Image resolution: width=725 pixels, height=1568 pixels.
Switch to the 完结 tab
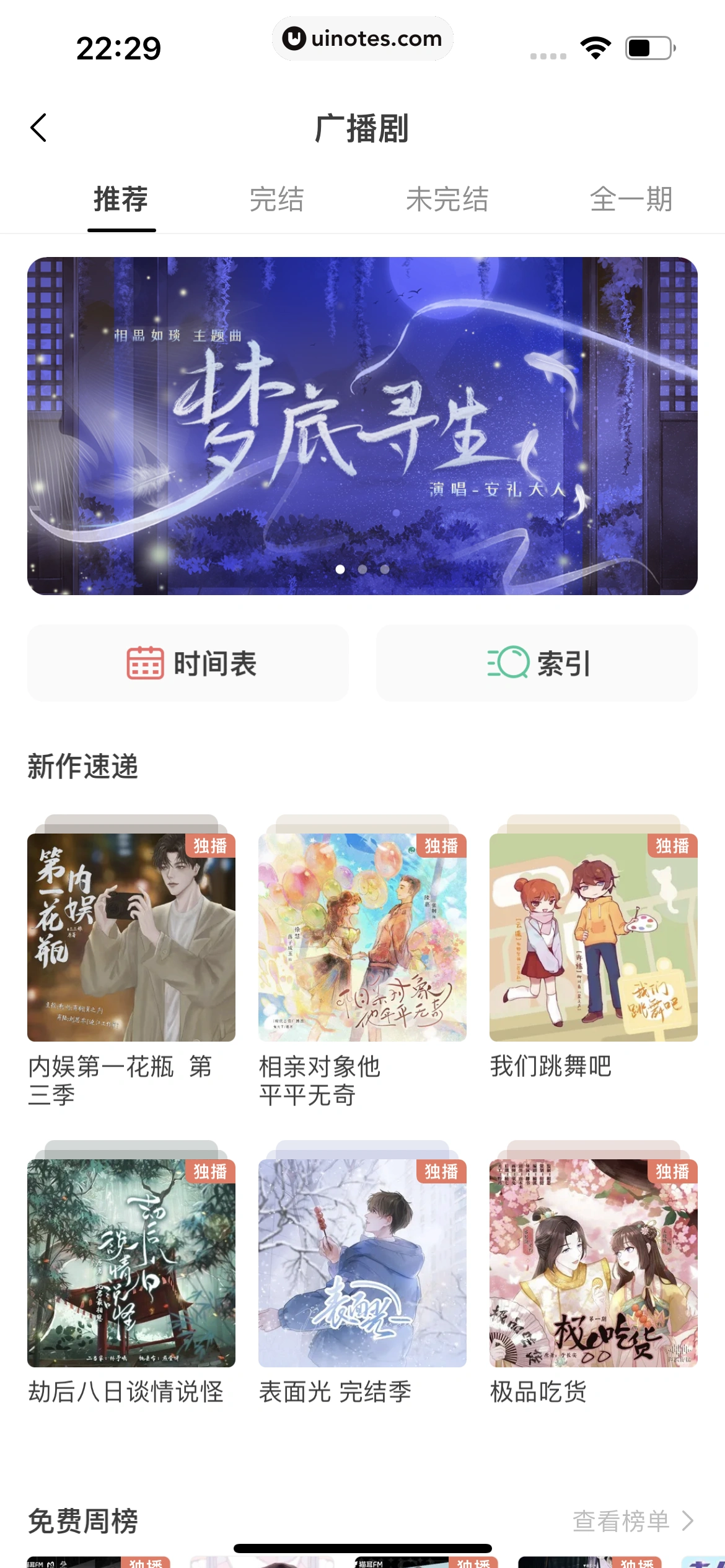(276, 200)
